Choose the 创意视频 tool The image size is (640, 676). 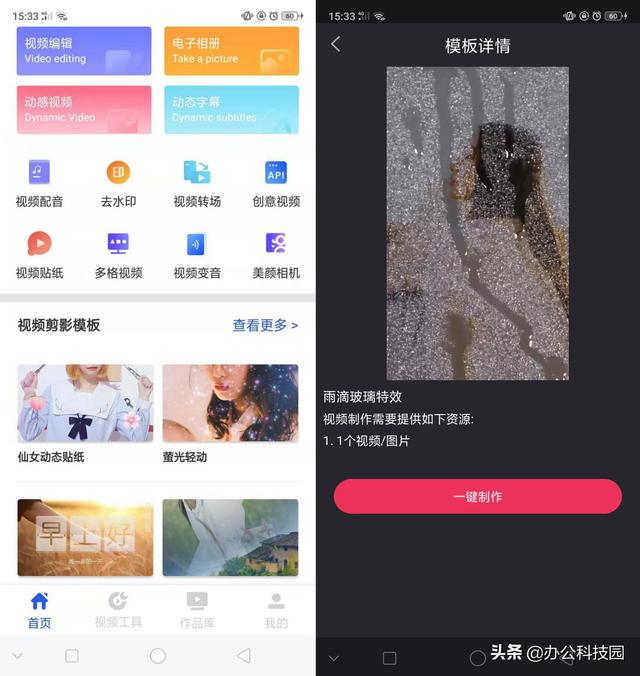click(276, 183)
